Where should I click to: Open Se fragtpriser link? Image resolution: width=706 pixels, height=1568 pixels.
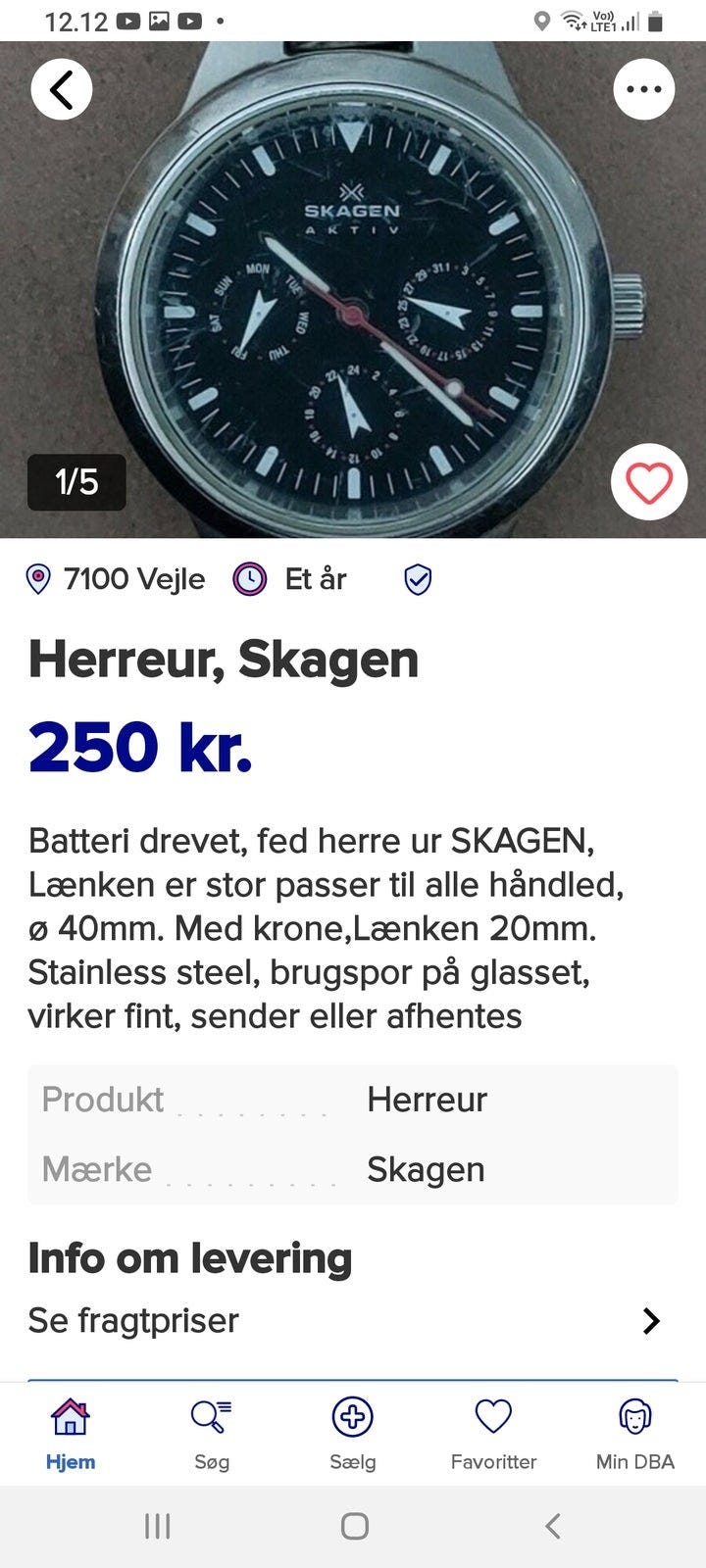133,1320
